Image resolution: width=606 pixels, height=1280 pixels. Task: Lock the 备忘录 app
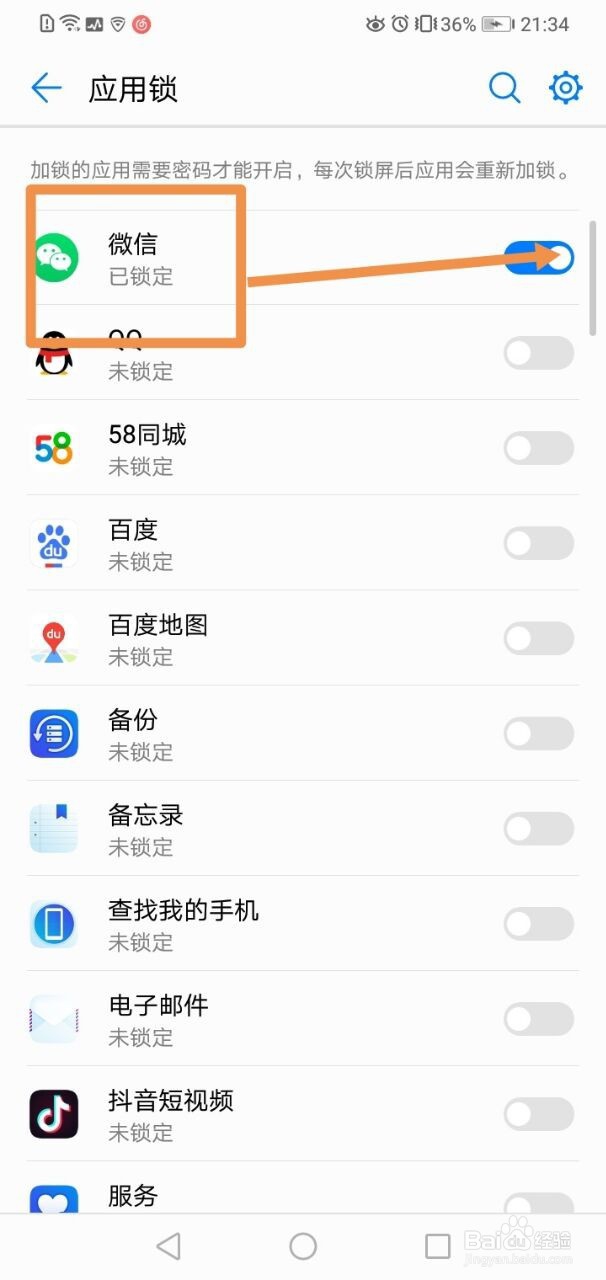(x=539, y=829)
